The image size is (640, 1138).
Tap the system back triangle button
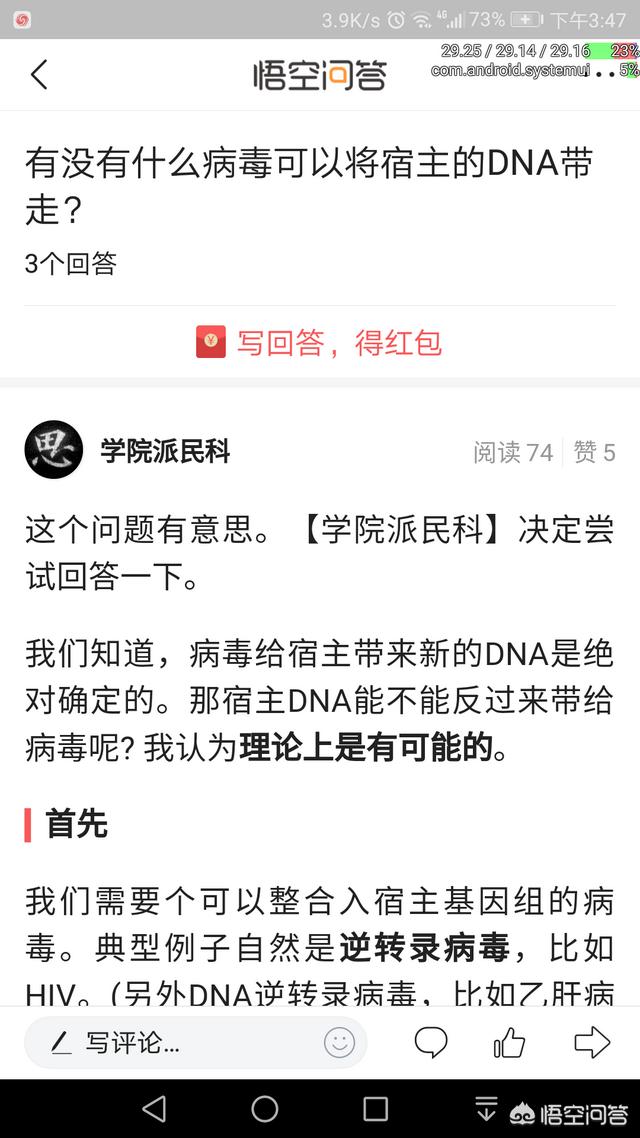coord(154,1108)
